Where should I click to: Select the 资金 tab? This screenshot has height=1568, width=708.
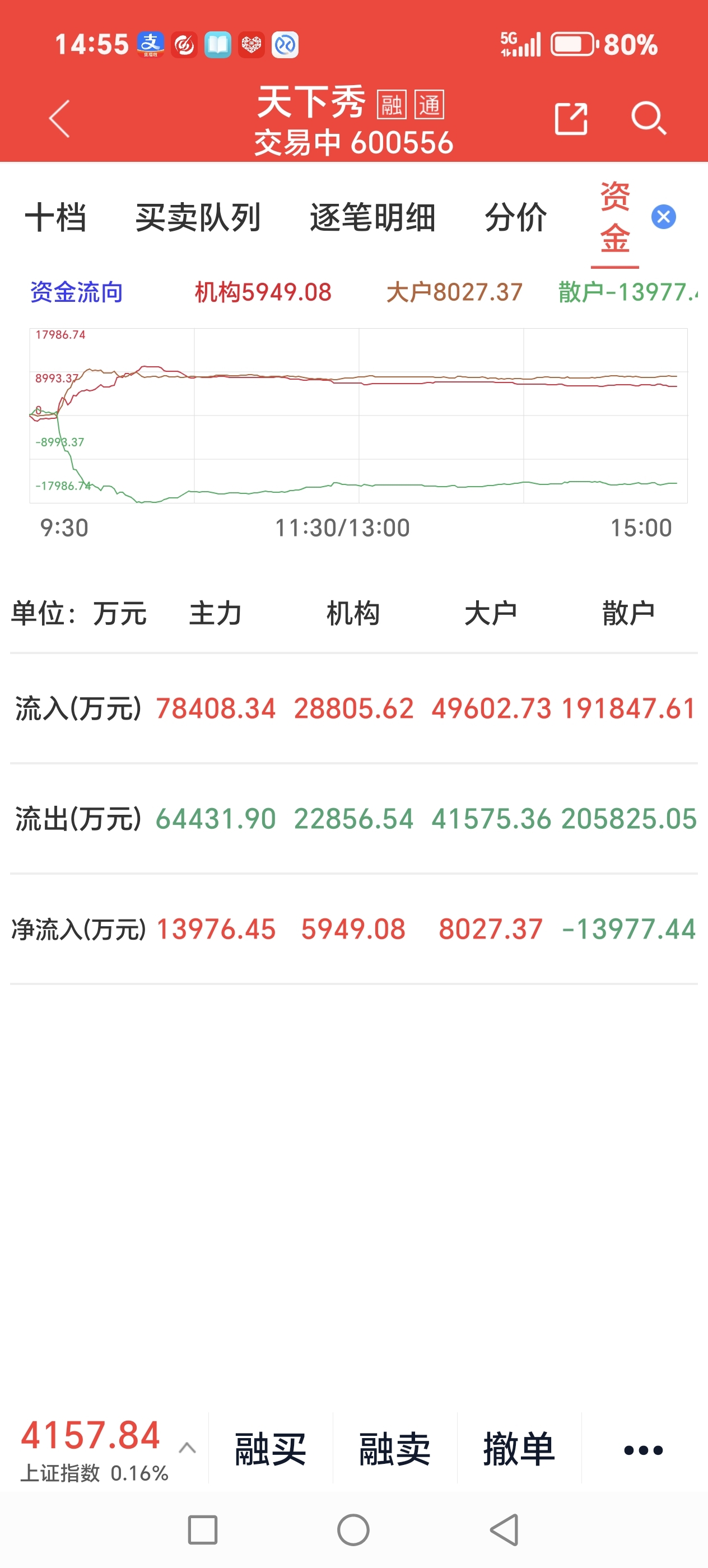(x=615, y=217)
